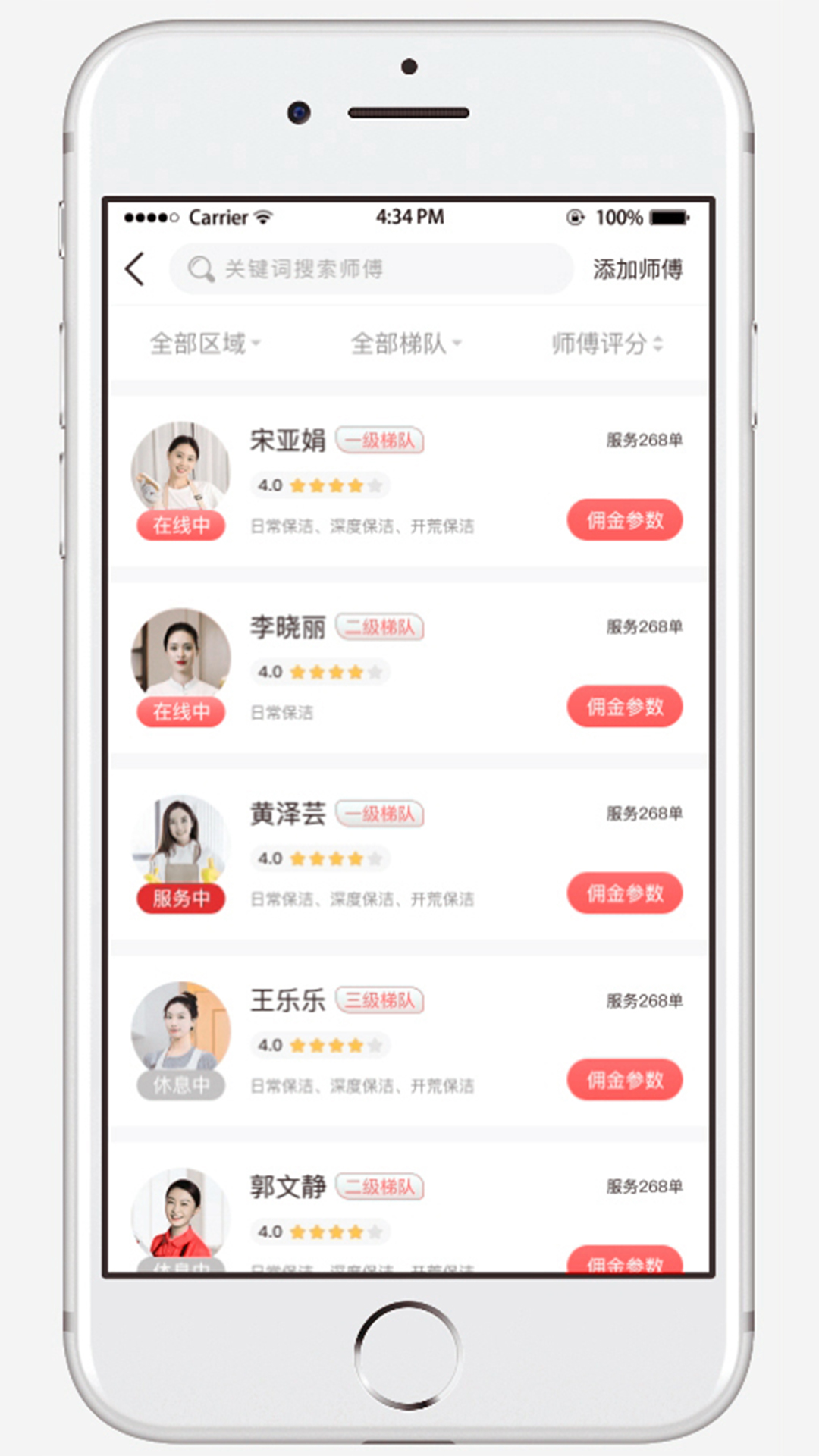Expand the 全部梯队 tier filter
The width and height of the screenshot is (819, 1456).
[406, 344]
